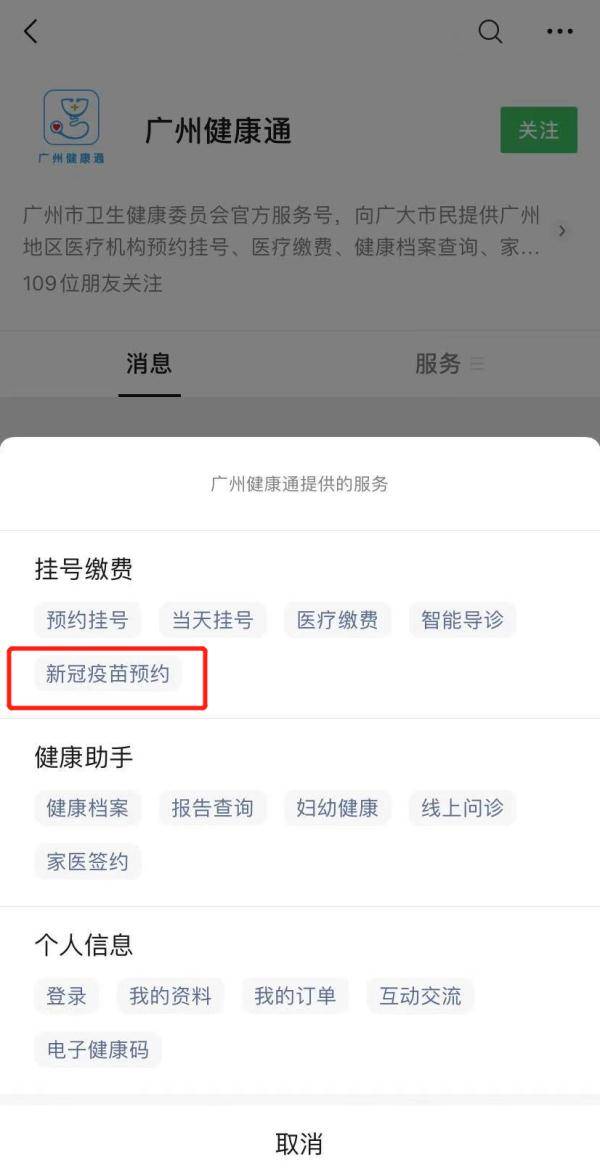
Task: Open 医疗缴费 service
Action: (x=337, y=620)
